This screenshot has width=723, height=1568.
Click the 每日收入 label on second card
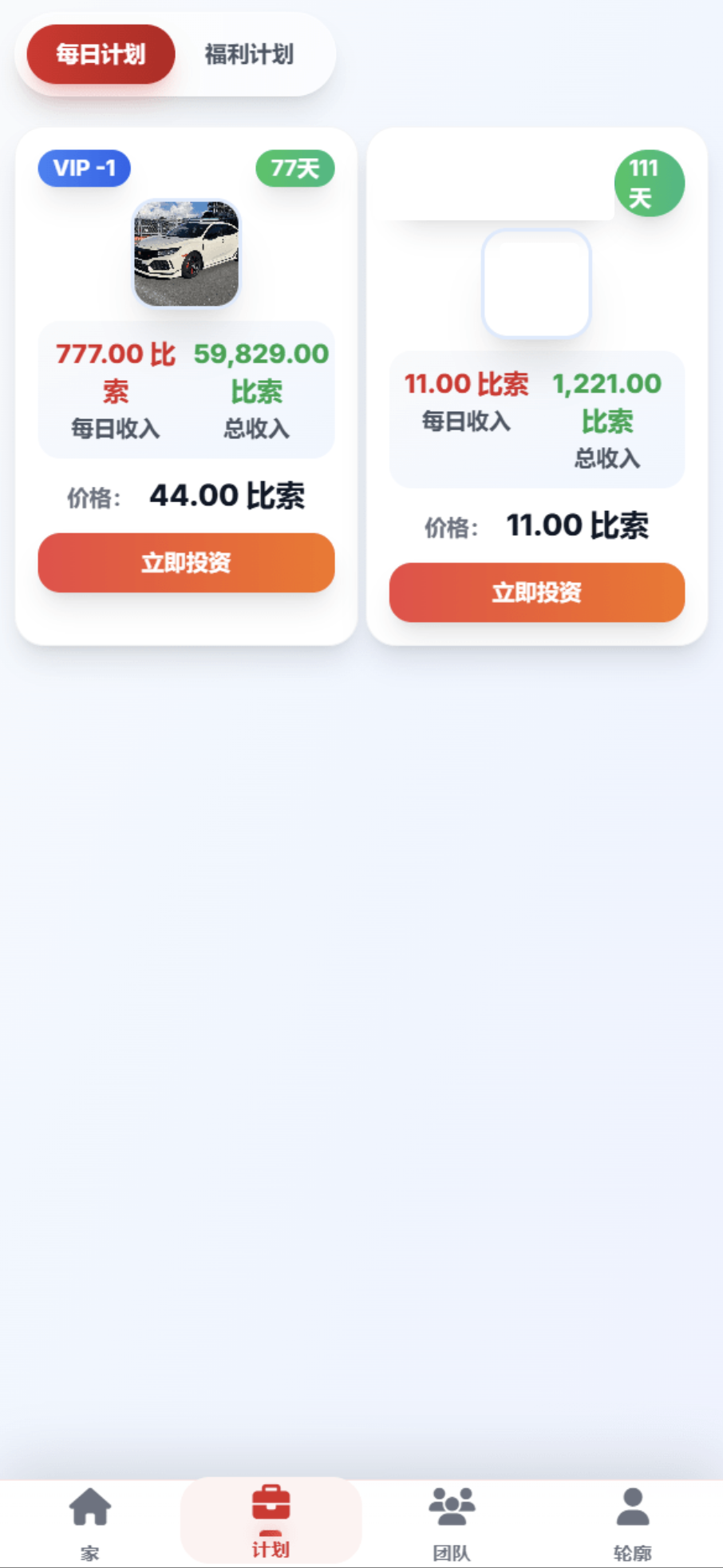click(467, 422)
